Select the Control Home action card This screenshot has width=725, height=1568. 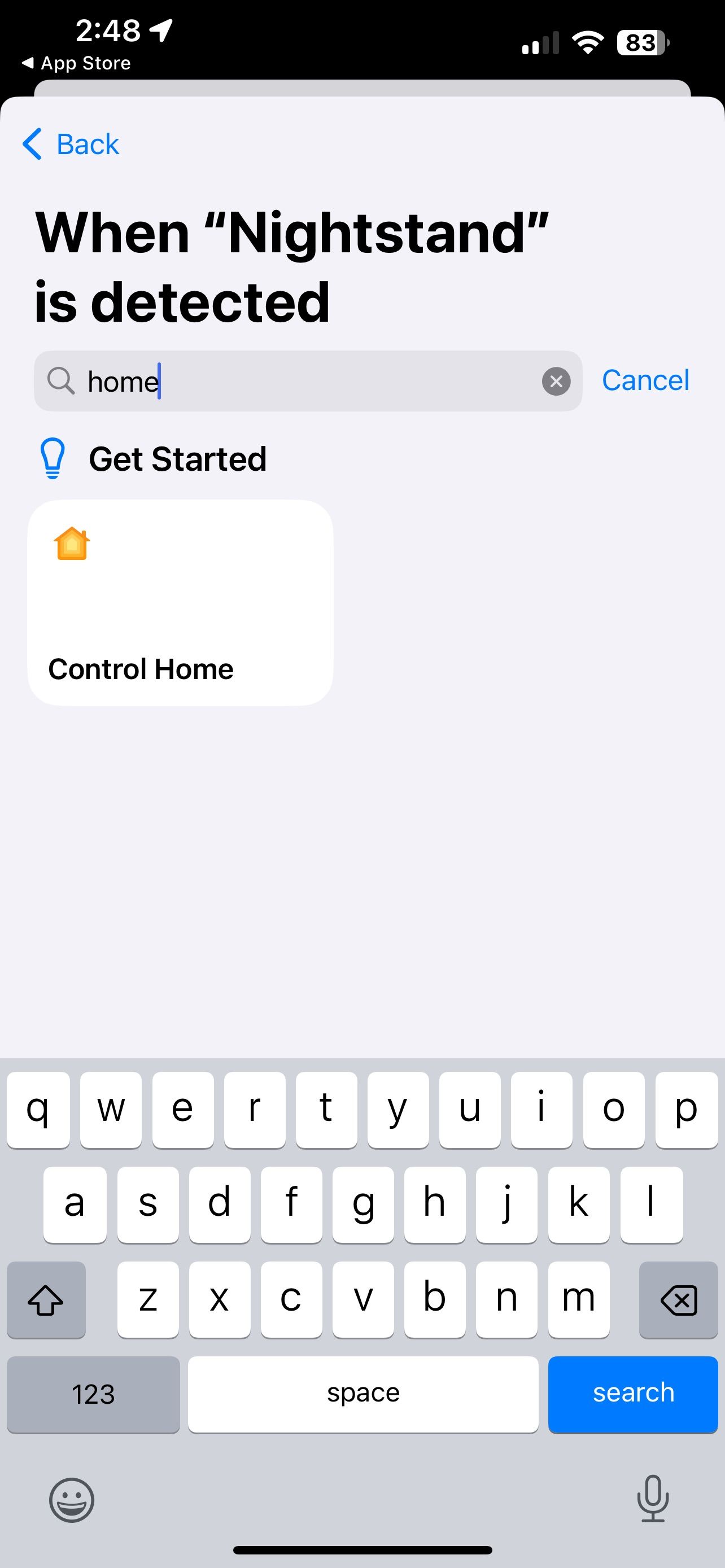pos(180,603)
